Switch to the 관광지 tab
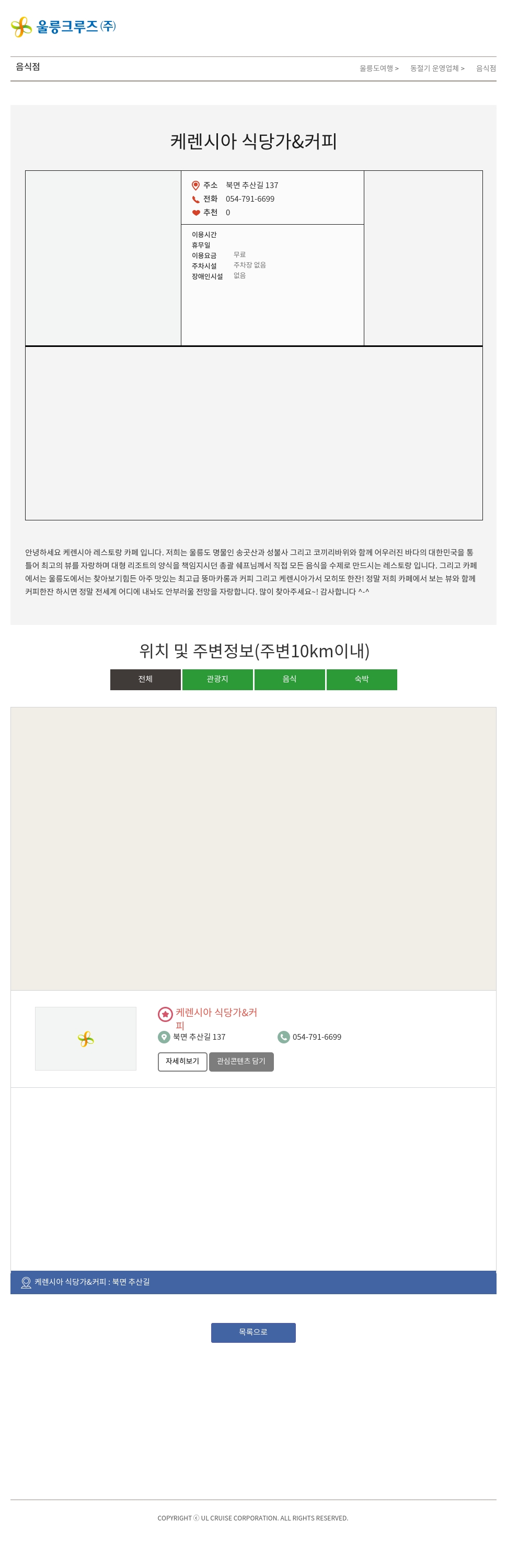The height and width of the screenshot is (1568, 507). pyautogui.click(x=217, y=679)
